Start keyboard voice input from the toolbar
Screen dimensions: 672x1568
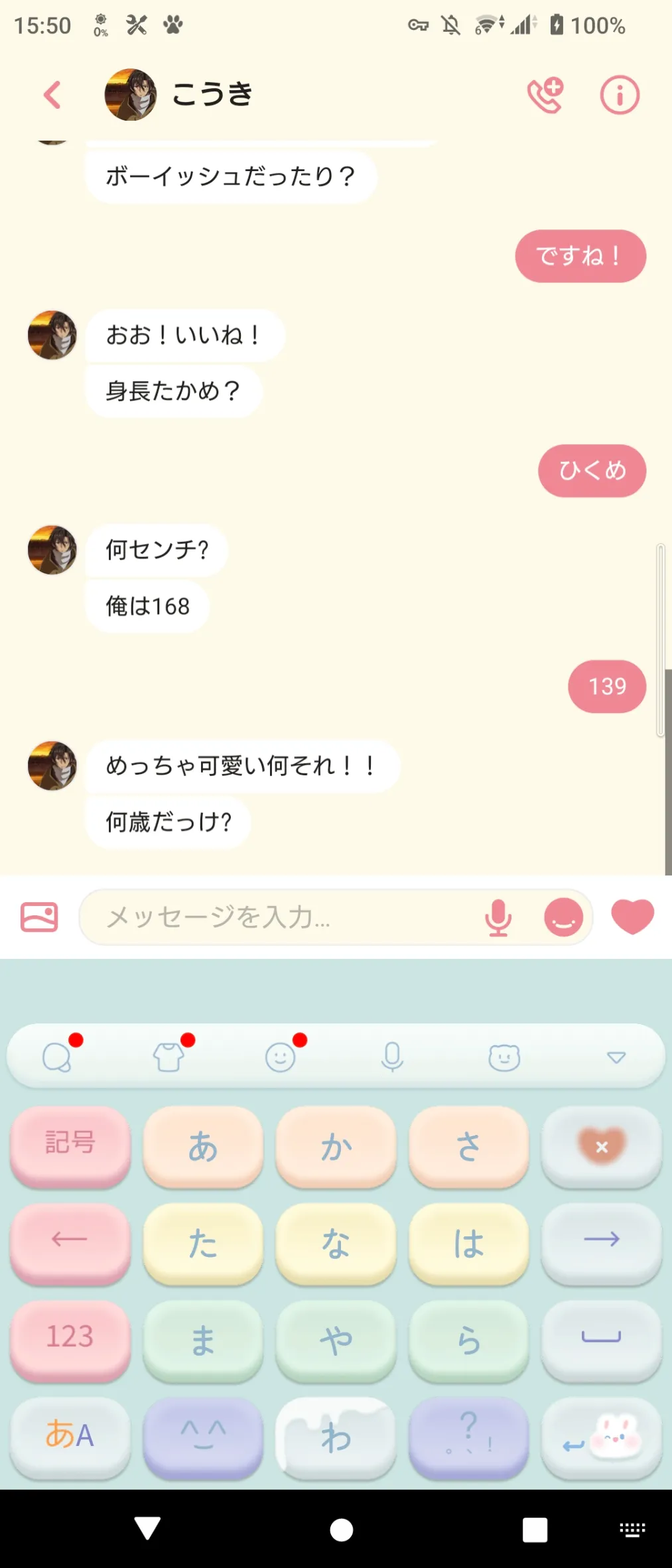392,1057
